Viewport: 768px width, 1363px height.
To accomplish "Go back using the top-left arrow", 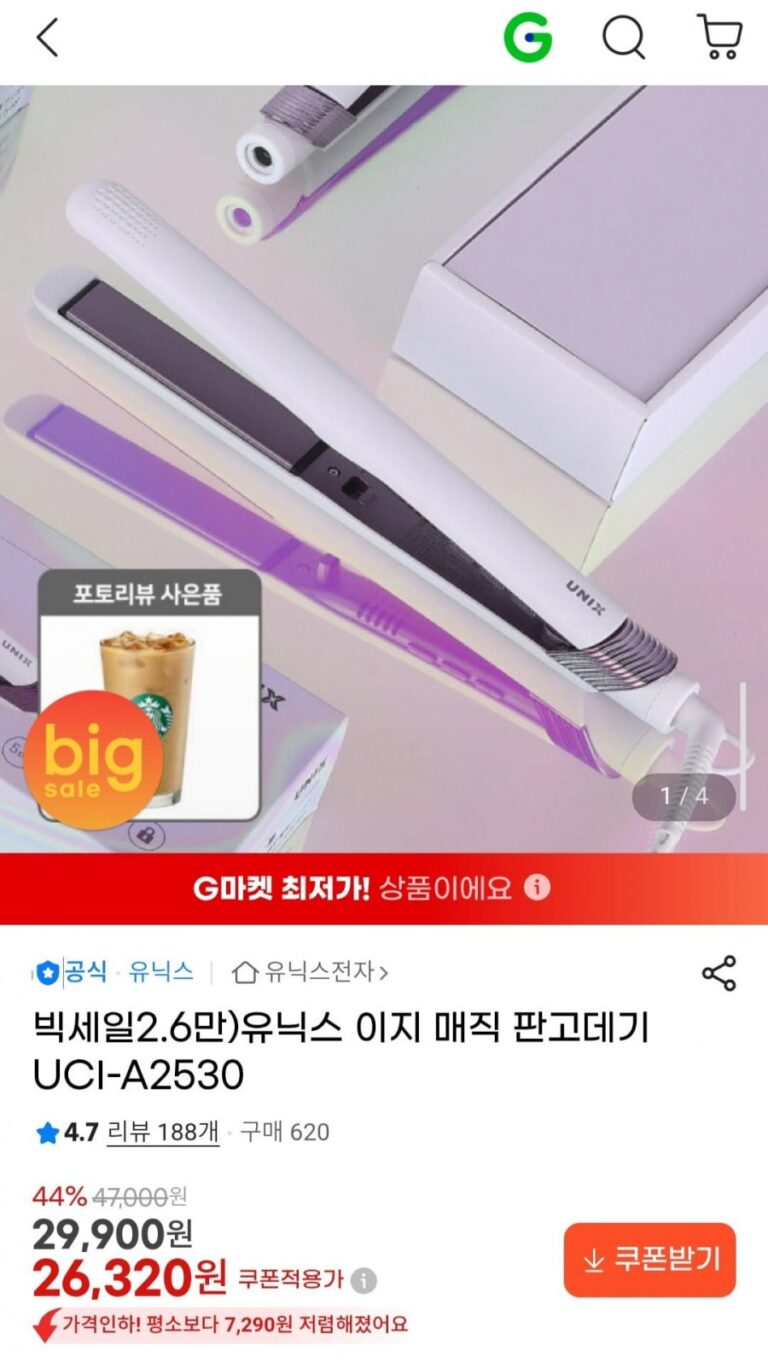I will (47, 39).
